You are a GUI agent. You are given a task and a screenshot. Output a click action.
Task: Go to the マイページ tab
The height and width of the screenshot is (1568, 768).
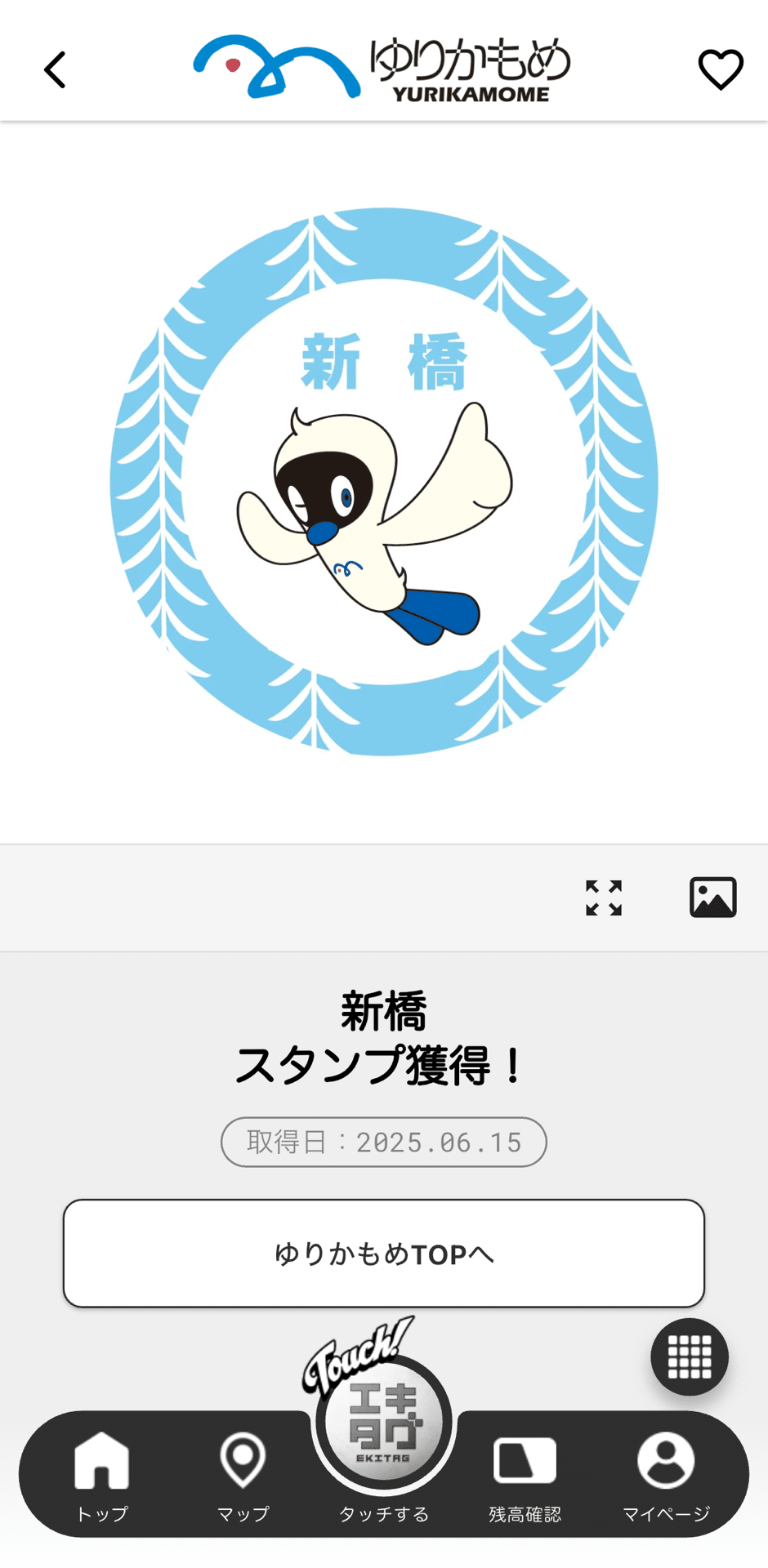pyautogui.click(x=666, y=1474)
